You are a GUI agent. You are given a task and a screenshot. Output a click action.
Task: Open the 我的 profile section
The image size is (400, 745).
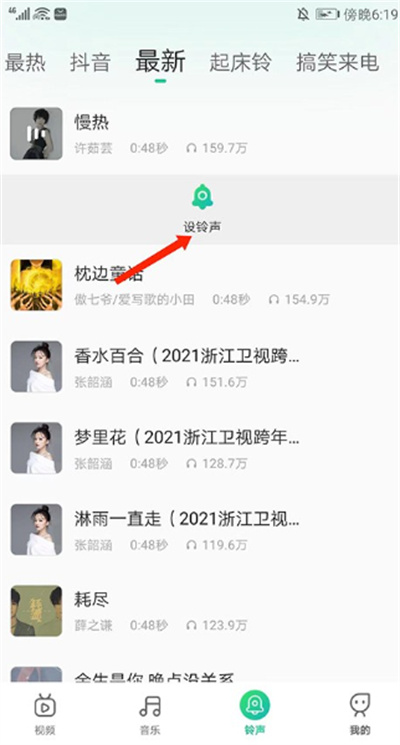click(x=360, y=713)
